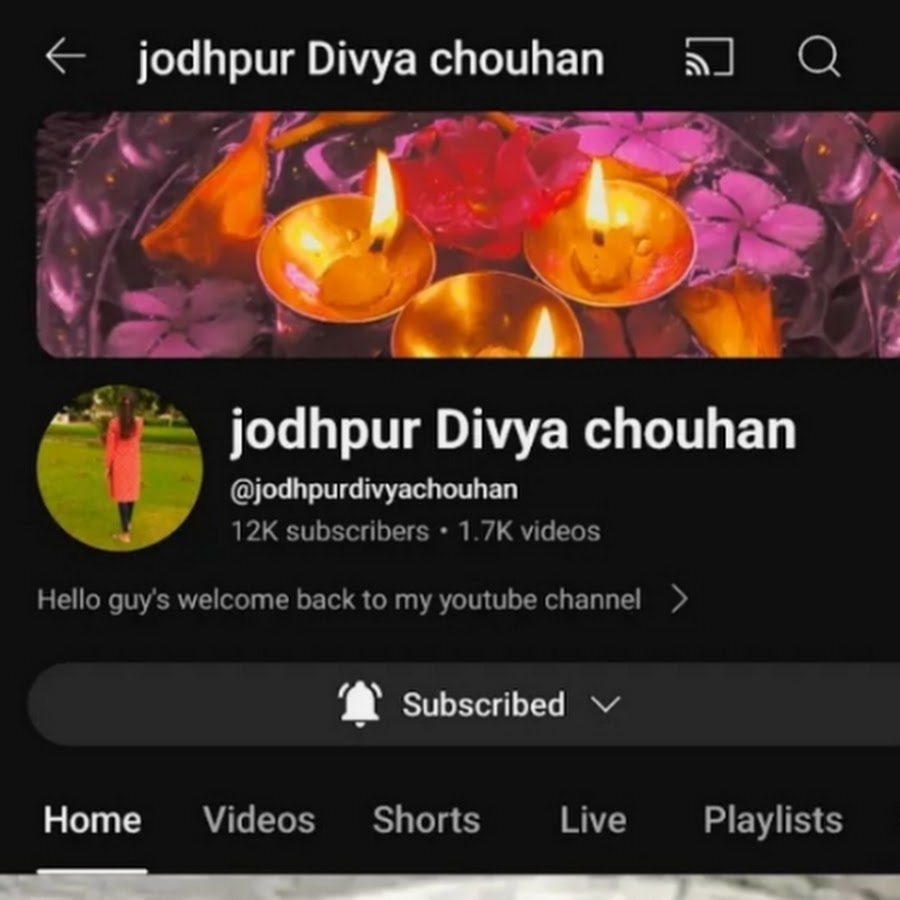900x900 pixels.
Task: Go back using the arrow icon
Action: tap(65, 59)
